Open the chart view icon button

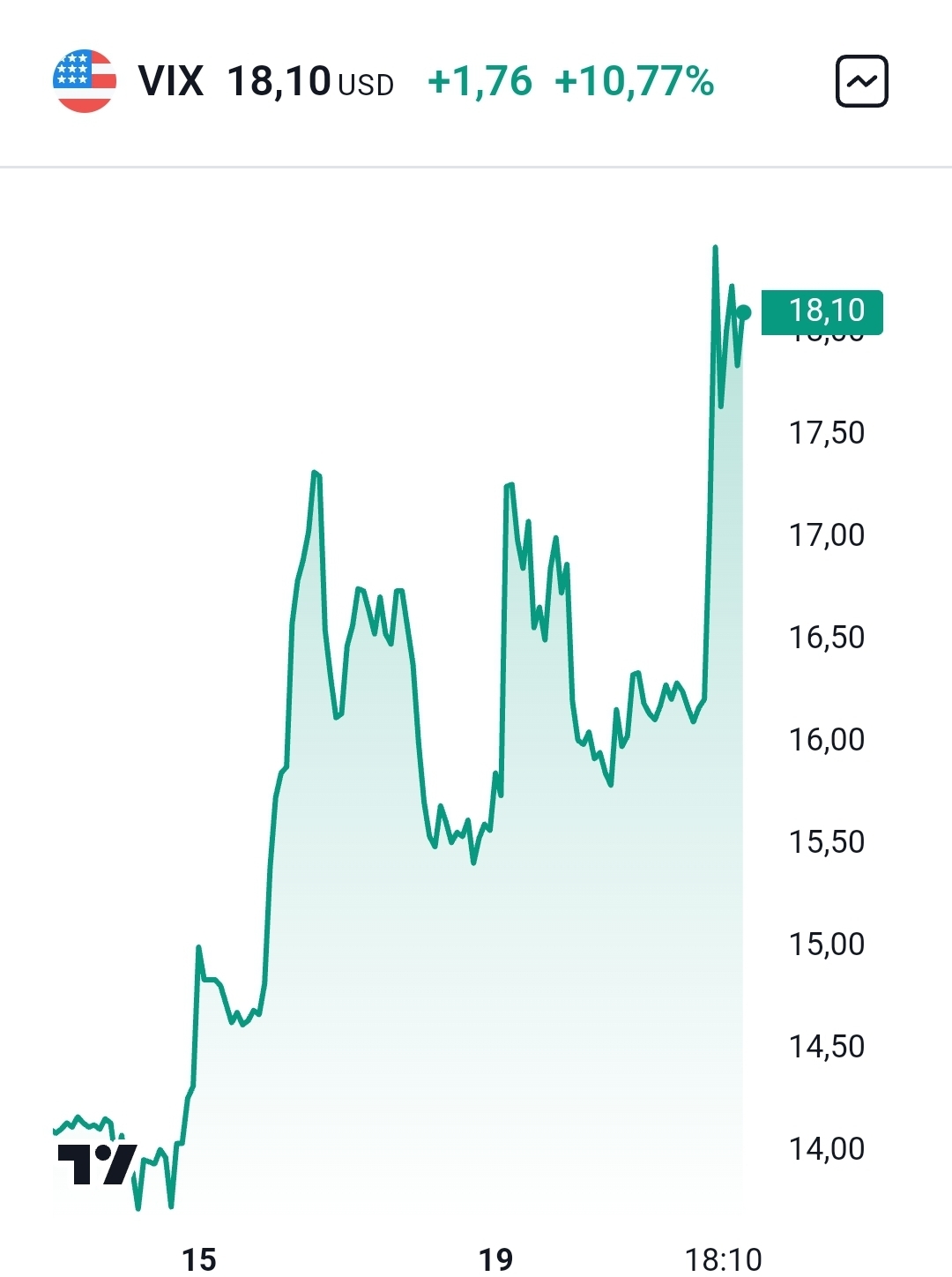pos(860,82)
